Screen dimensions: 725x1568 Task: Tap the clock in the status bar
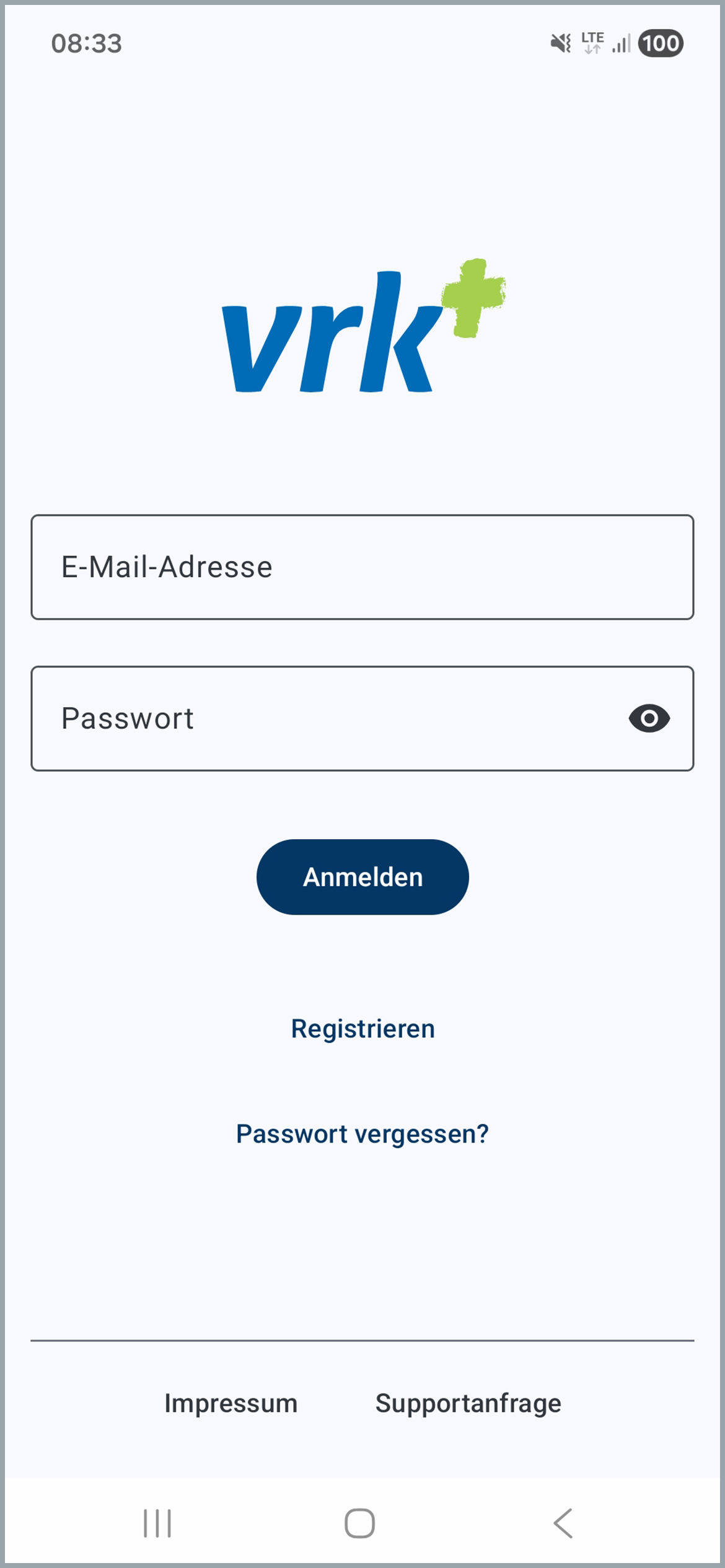click(86, 43)
